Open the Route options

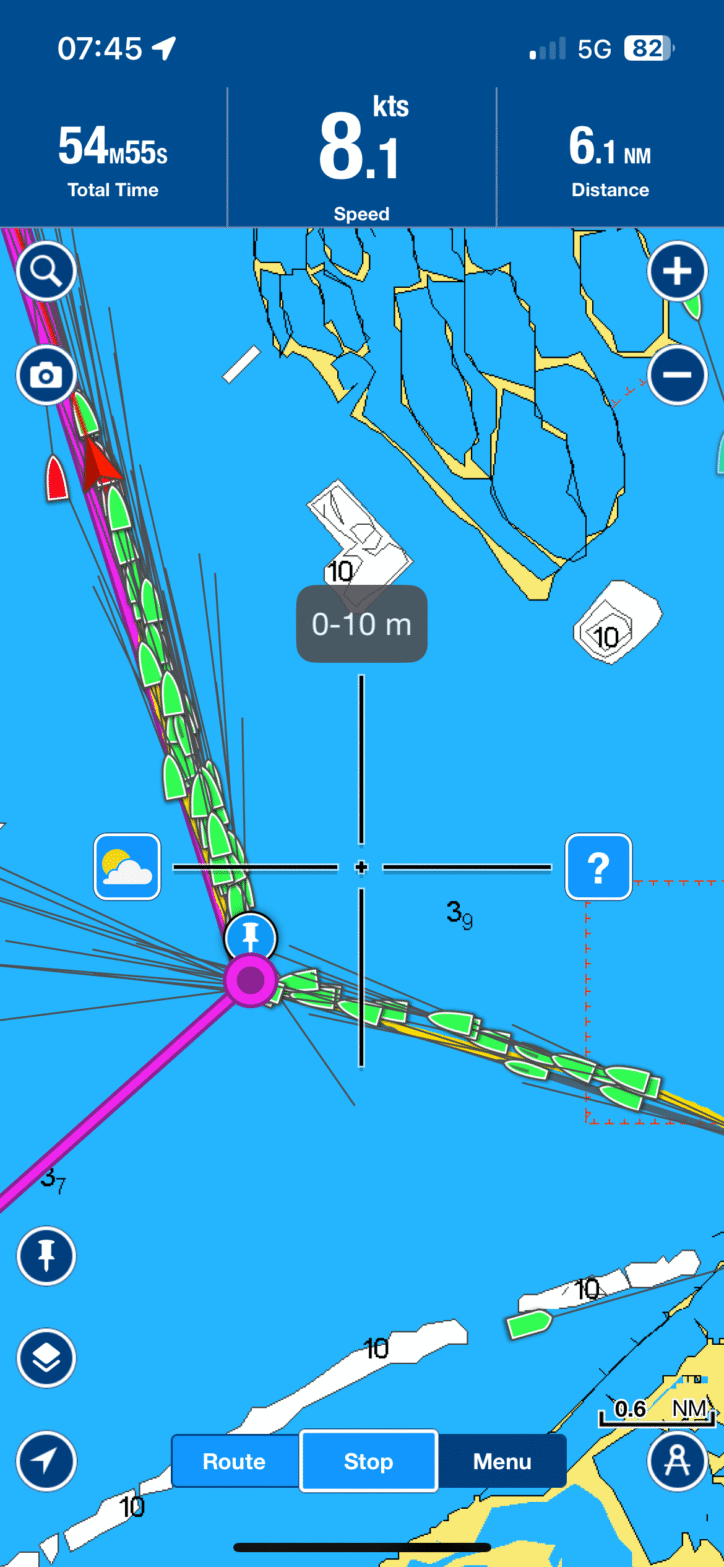[235, 1461]
